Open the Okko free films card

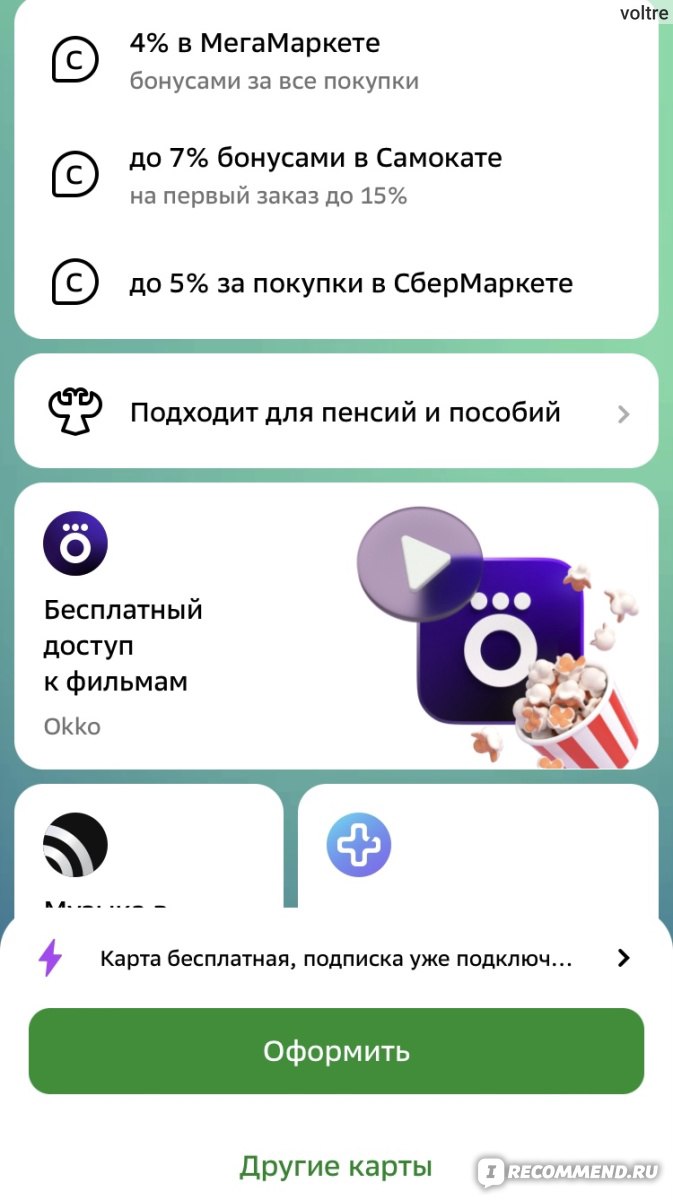[336, 626]
